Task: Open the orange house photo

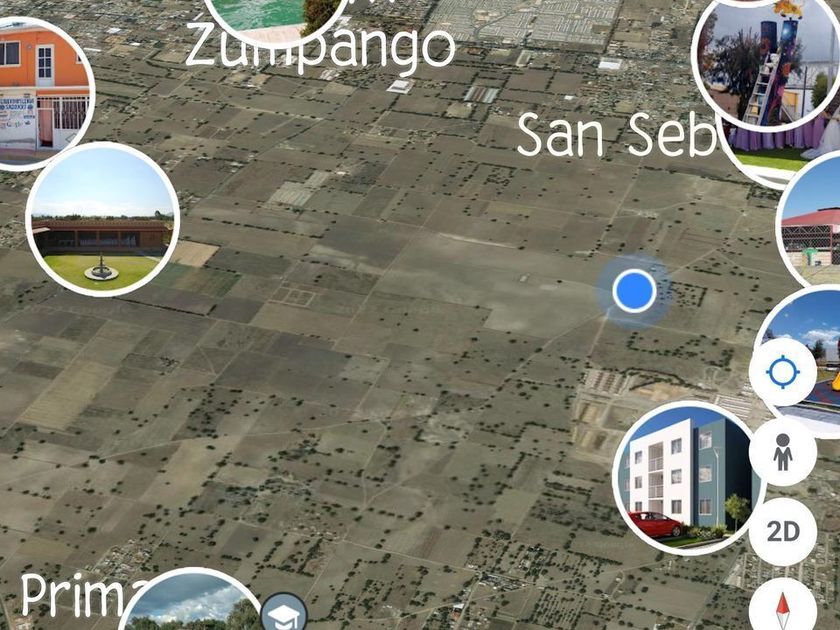Action: coord(38,92)
